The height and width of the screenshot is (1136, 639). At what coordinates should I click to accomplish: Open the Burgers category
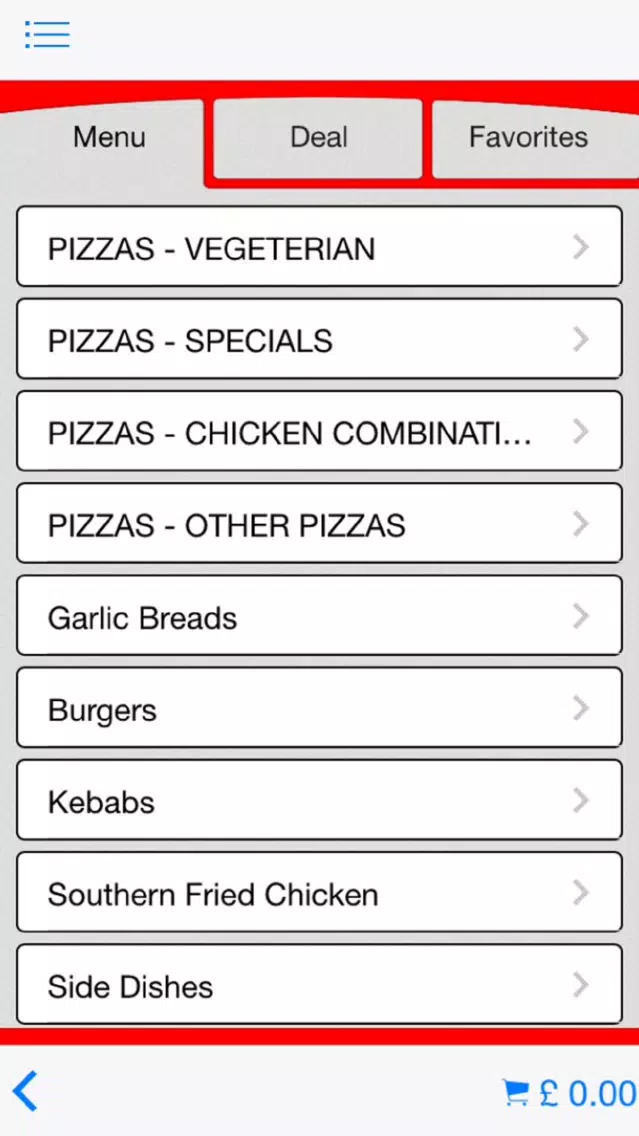[320, 707]
